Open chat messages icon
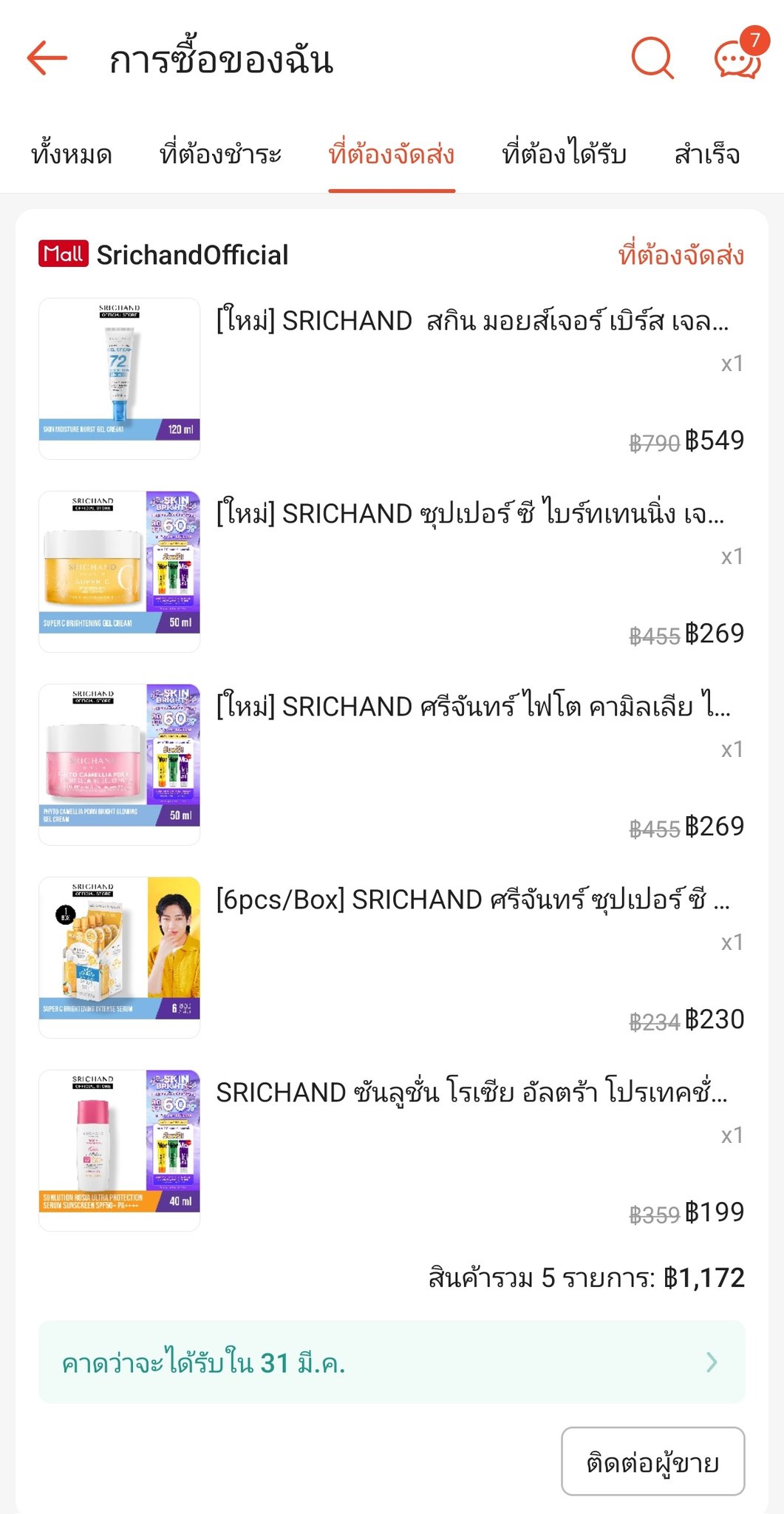The height and width of the screenshot is (1514, 784). pos(736,58)
